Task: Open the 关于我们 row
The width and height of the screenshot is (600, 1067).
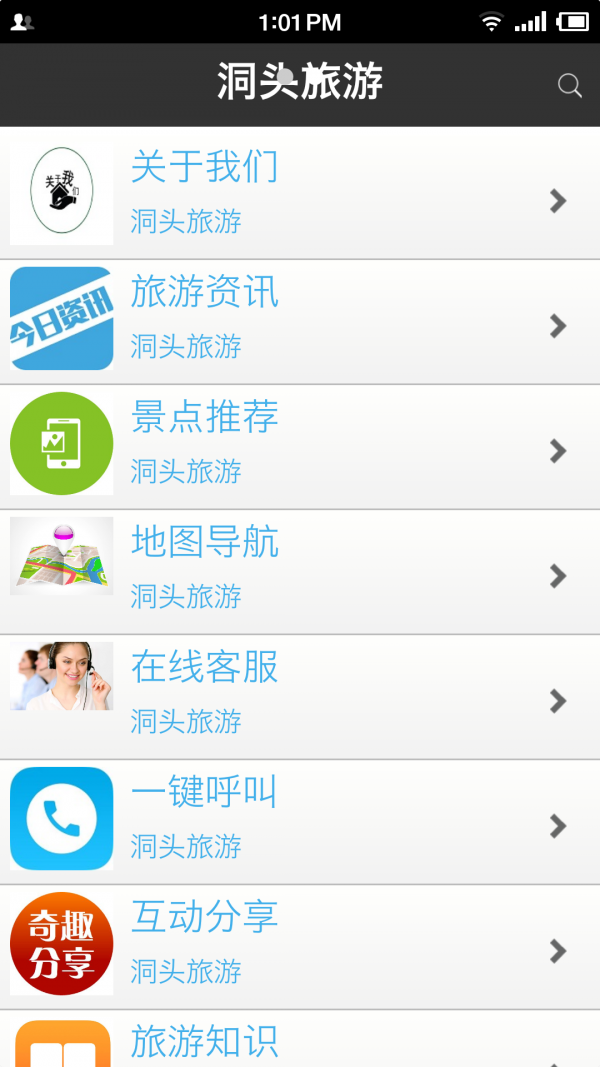Action: 300,193
